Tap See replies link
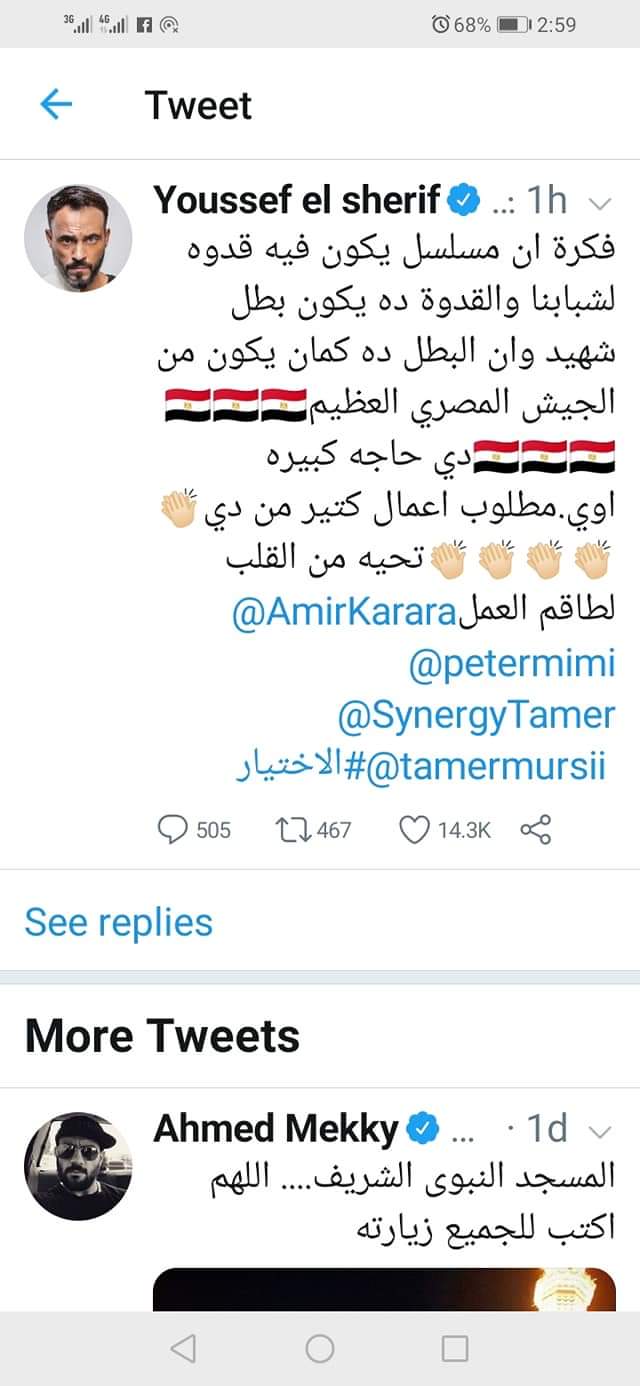Screen dimensions: 640x1386 [x=118, y=922]
